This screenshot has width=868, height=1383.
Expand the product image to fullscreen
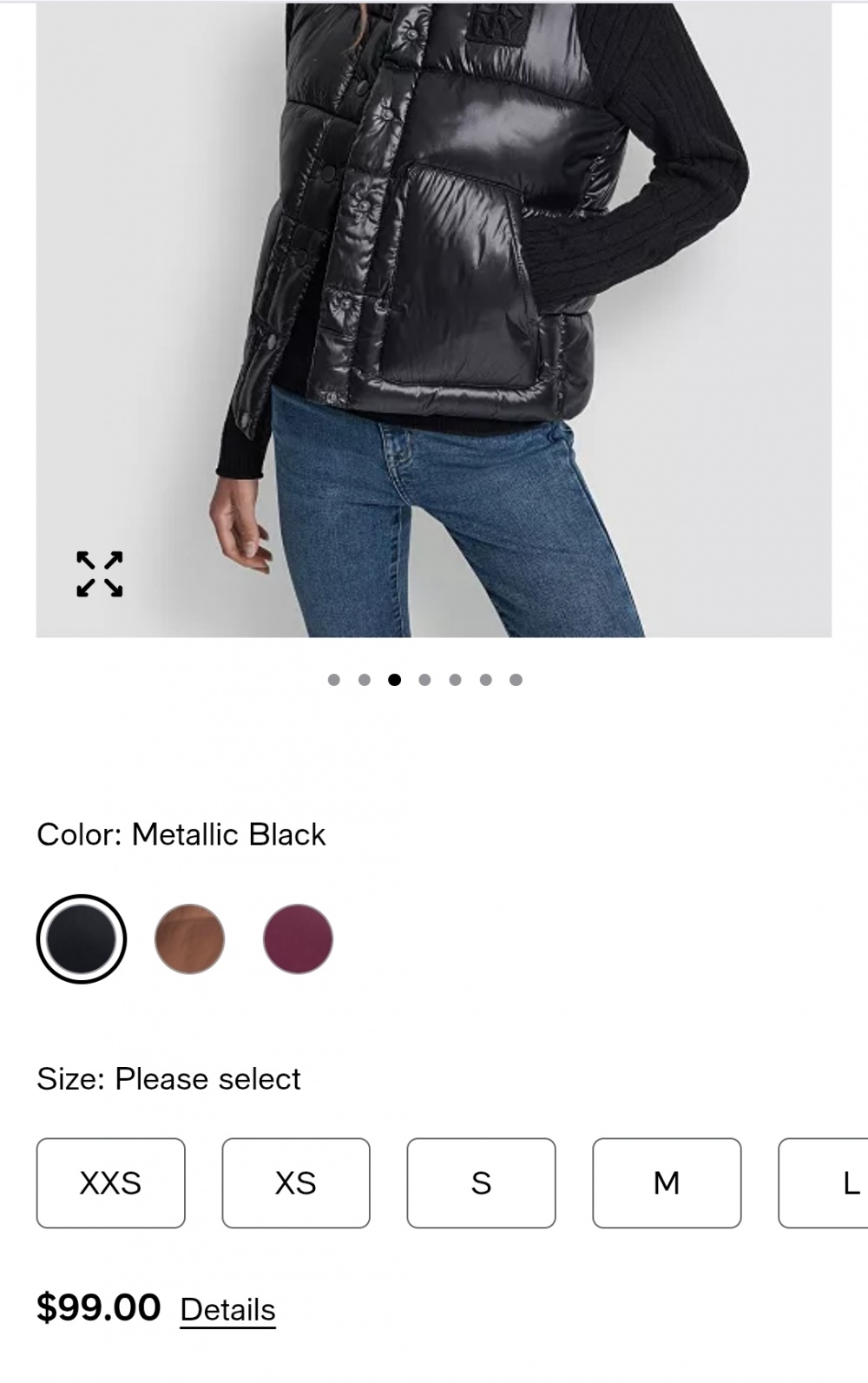click(99, 574)
